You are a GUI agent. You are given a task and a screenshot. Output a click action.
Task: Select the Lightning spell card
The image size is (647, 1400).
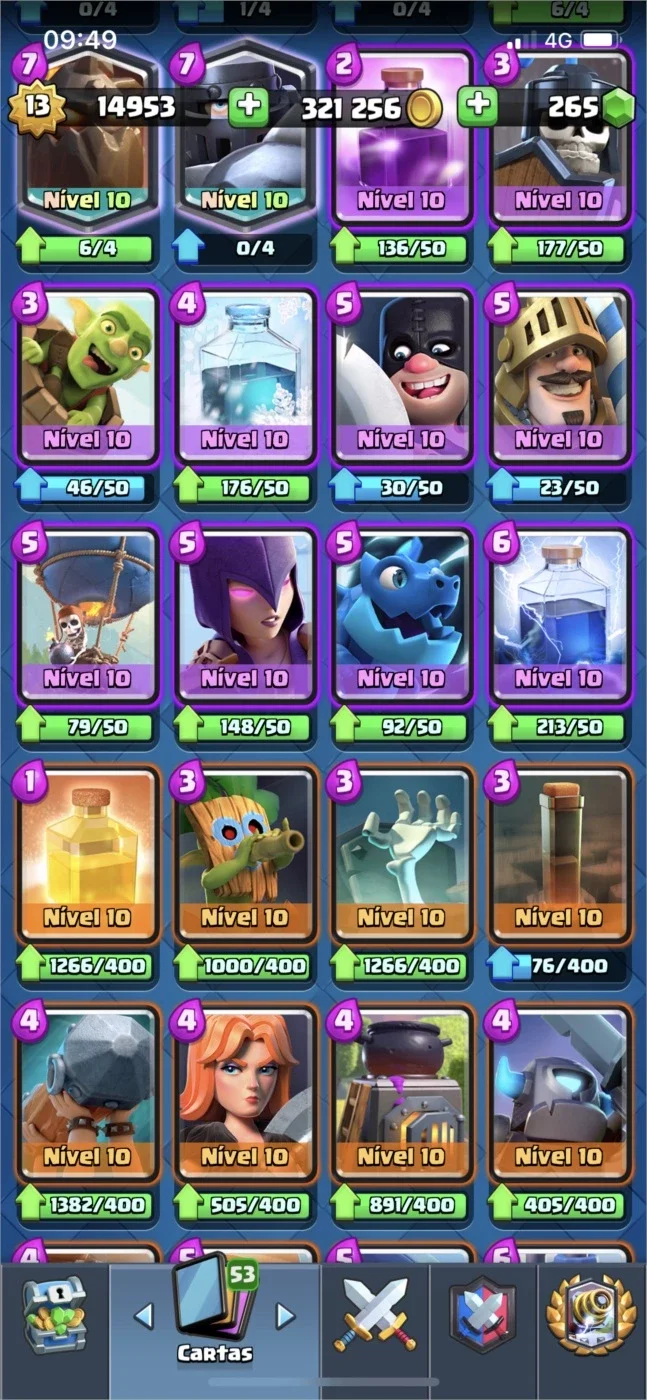point(560,616)
